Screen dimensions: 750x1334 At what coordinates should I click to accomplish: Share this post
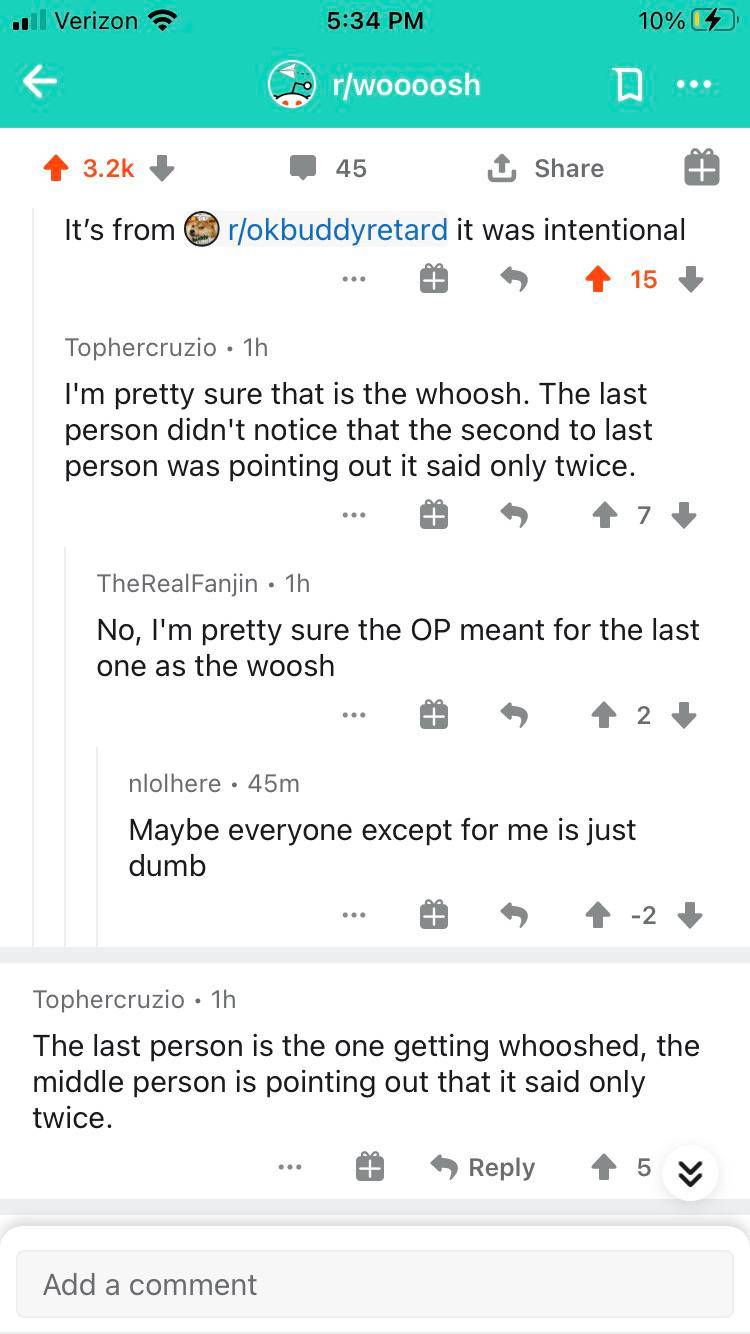coord(546,168)
